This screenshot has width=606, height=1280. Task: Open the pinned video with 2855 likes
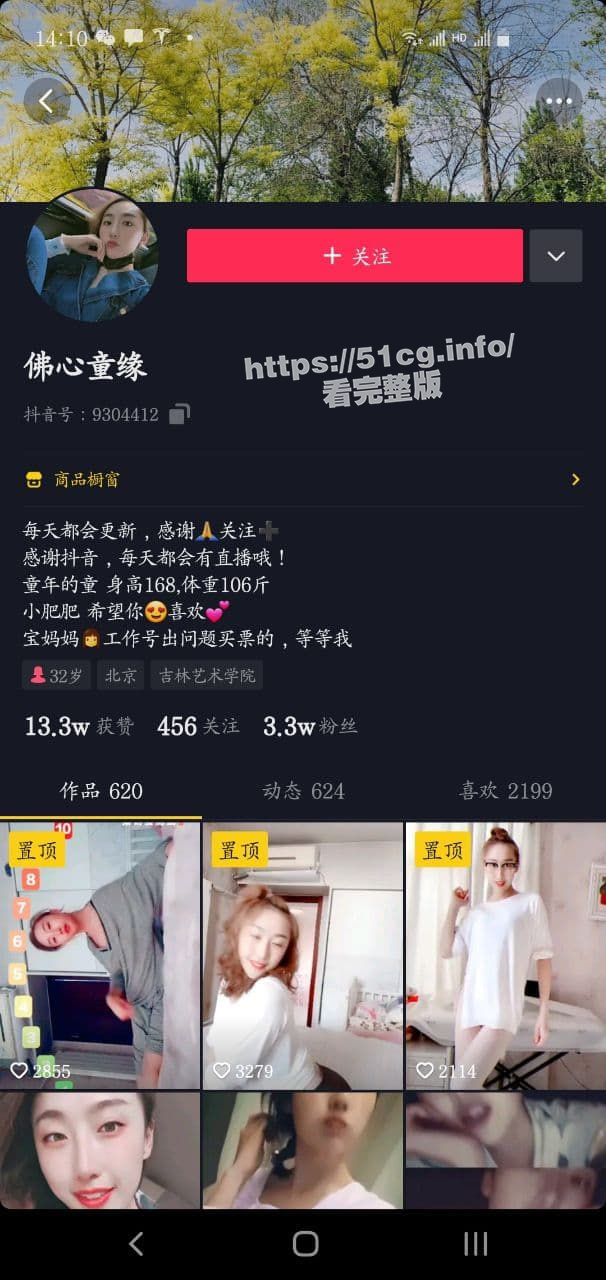(x=100, y=955)
